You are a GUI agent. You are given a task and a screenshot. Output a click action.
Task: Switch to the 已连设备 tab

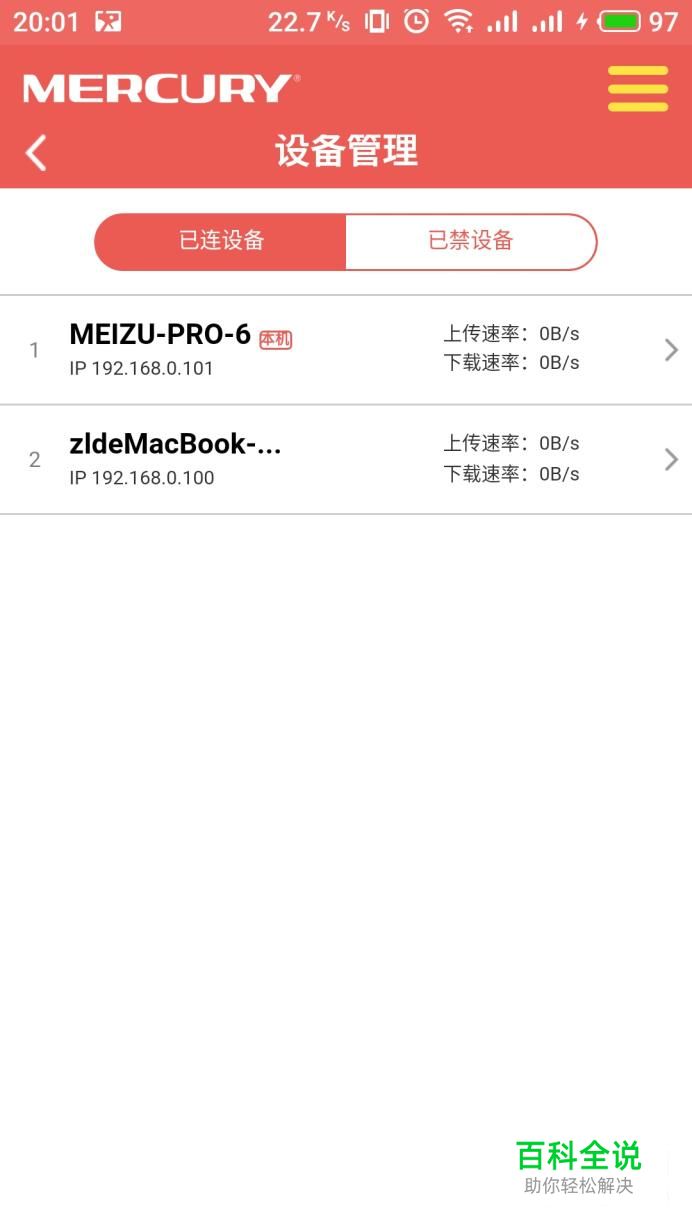click(x=221, y=241)
